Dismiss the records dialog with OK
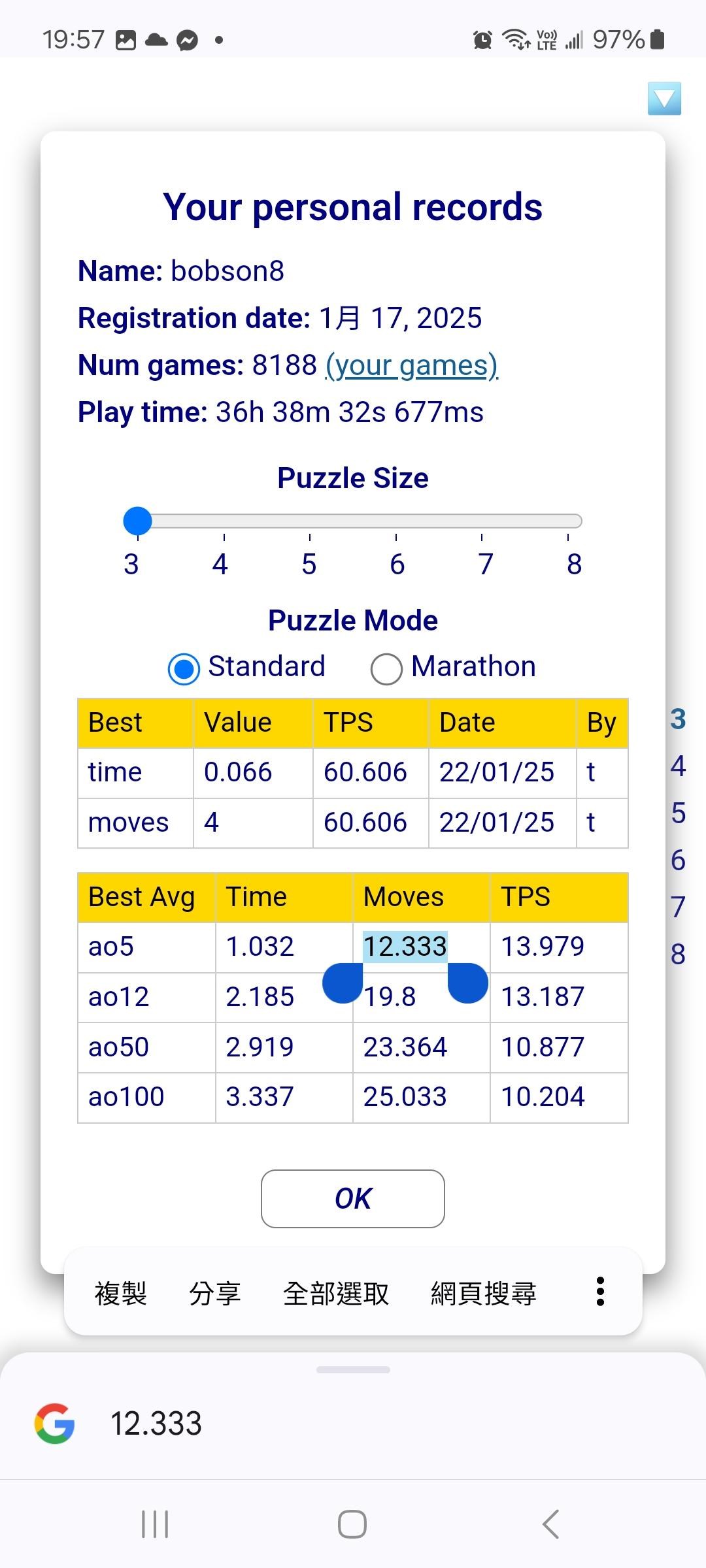 tap(353, 1199)
